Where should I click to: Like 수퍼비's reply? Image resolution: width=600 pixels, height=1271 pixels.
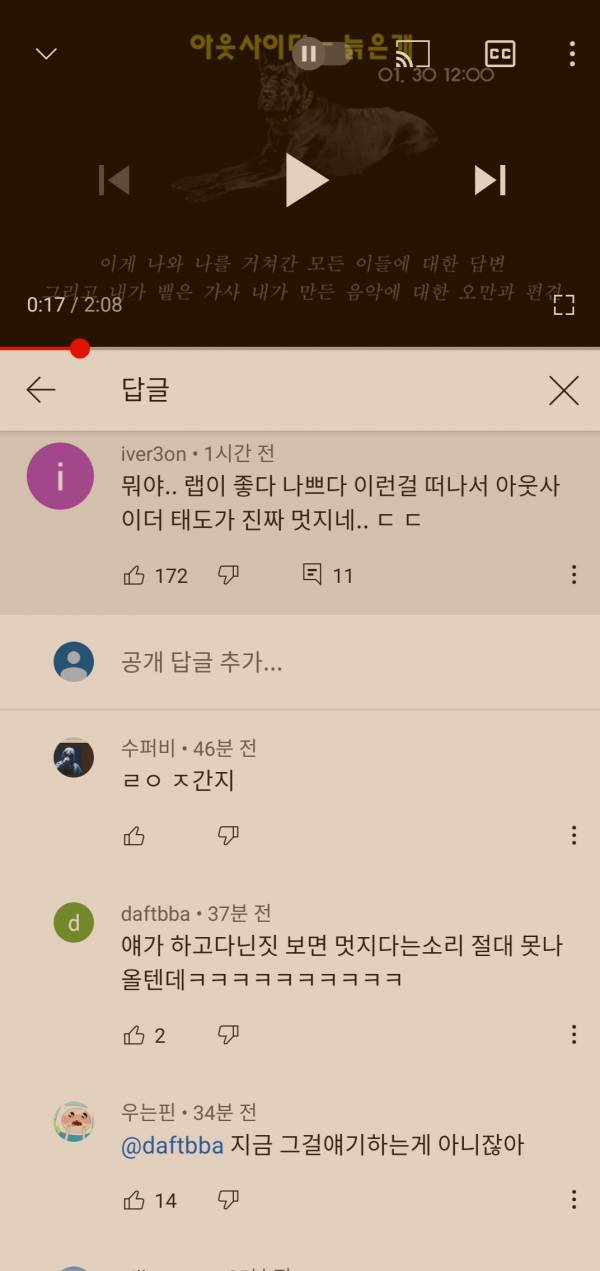[x=134, y=836]
